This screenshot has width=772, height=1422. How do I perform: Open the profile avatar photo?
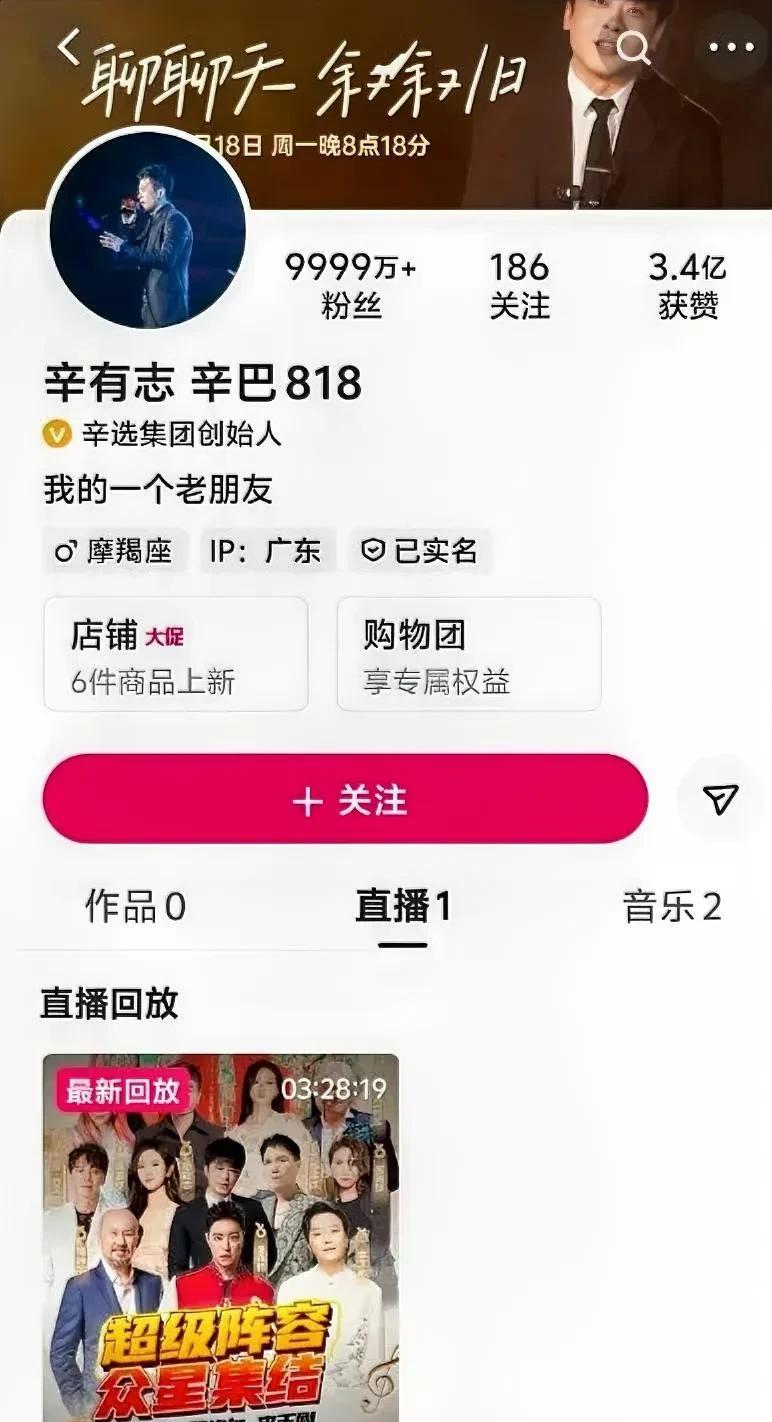147,229
